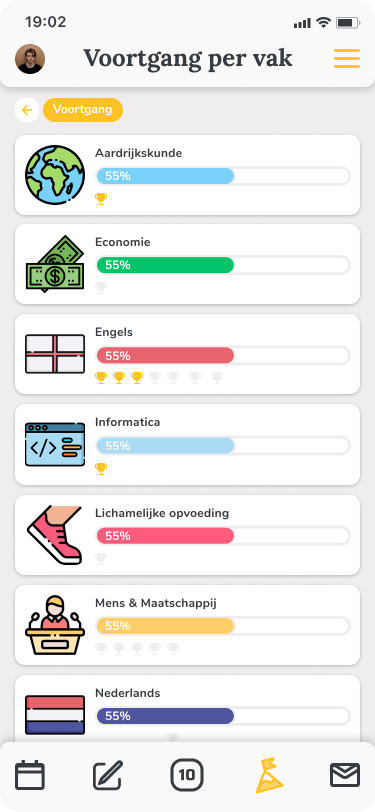Select the Voortgang chip
Viewport: 375px width, 812px height.
pos(83,110)
